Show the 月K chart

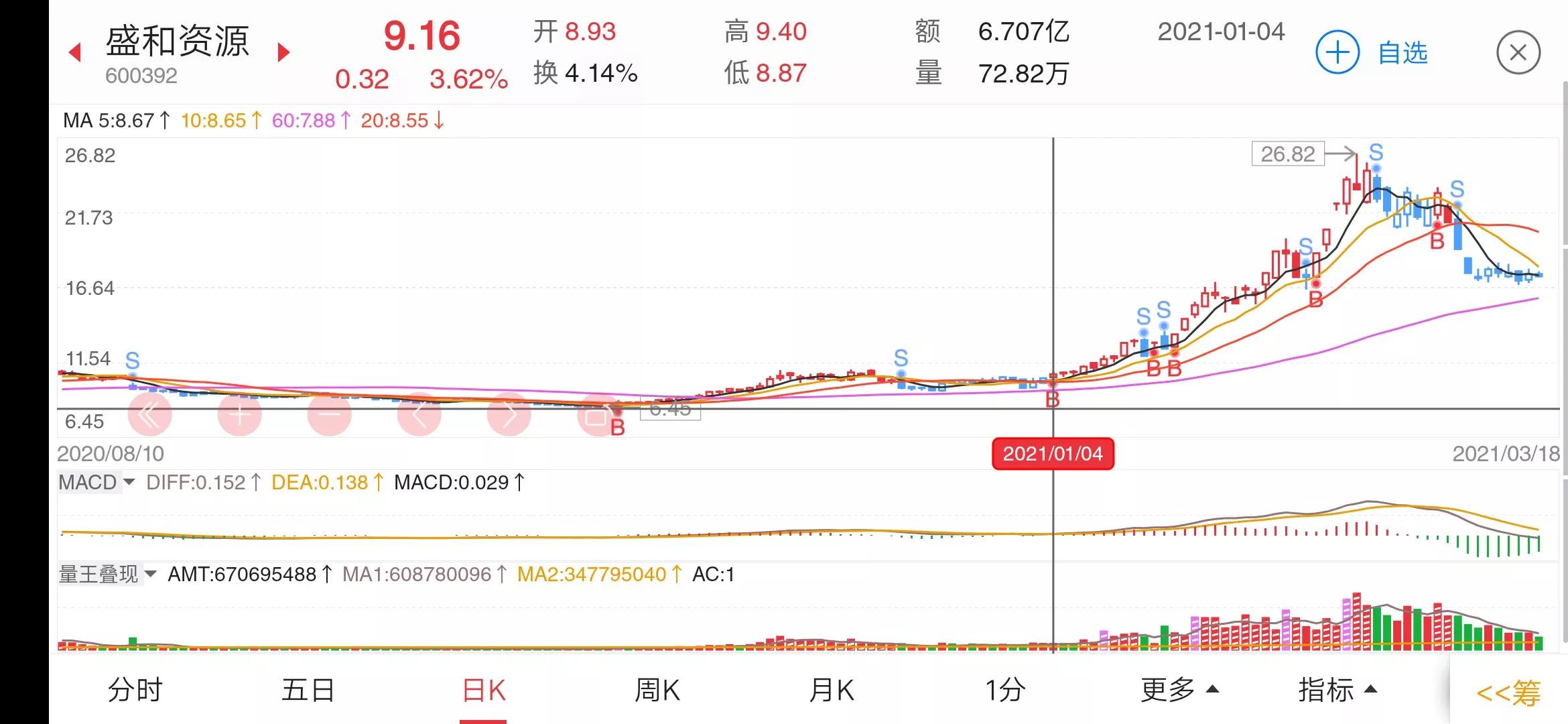[x=831, y=689]
